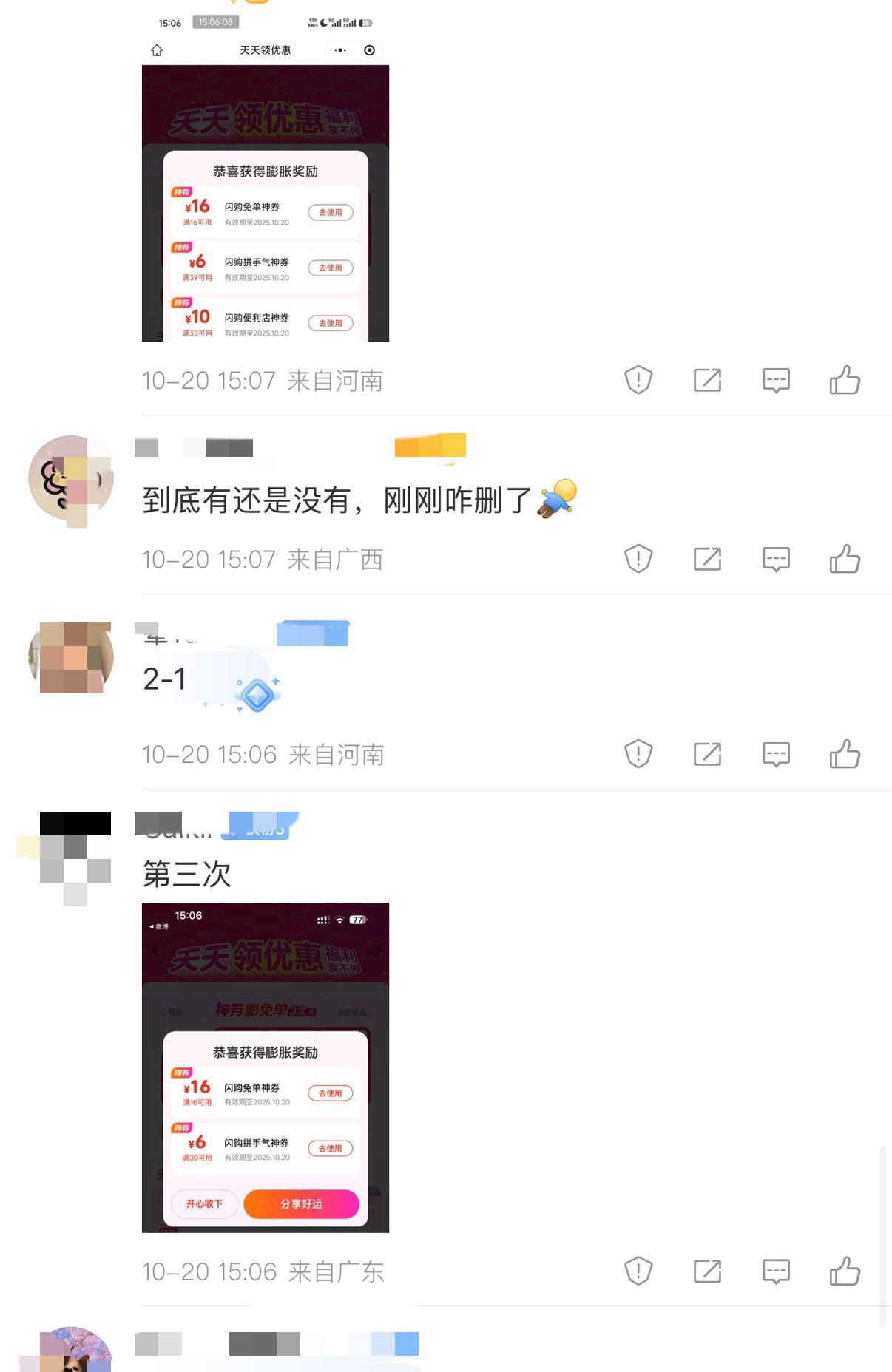The width and height of the screenshot is (892, 1372).
Task: Reply to the comment 到底有还是没有
Action: pos(776,560)
